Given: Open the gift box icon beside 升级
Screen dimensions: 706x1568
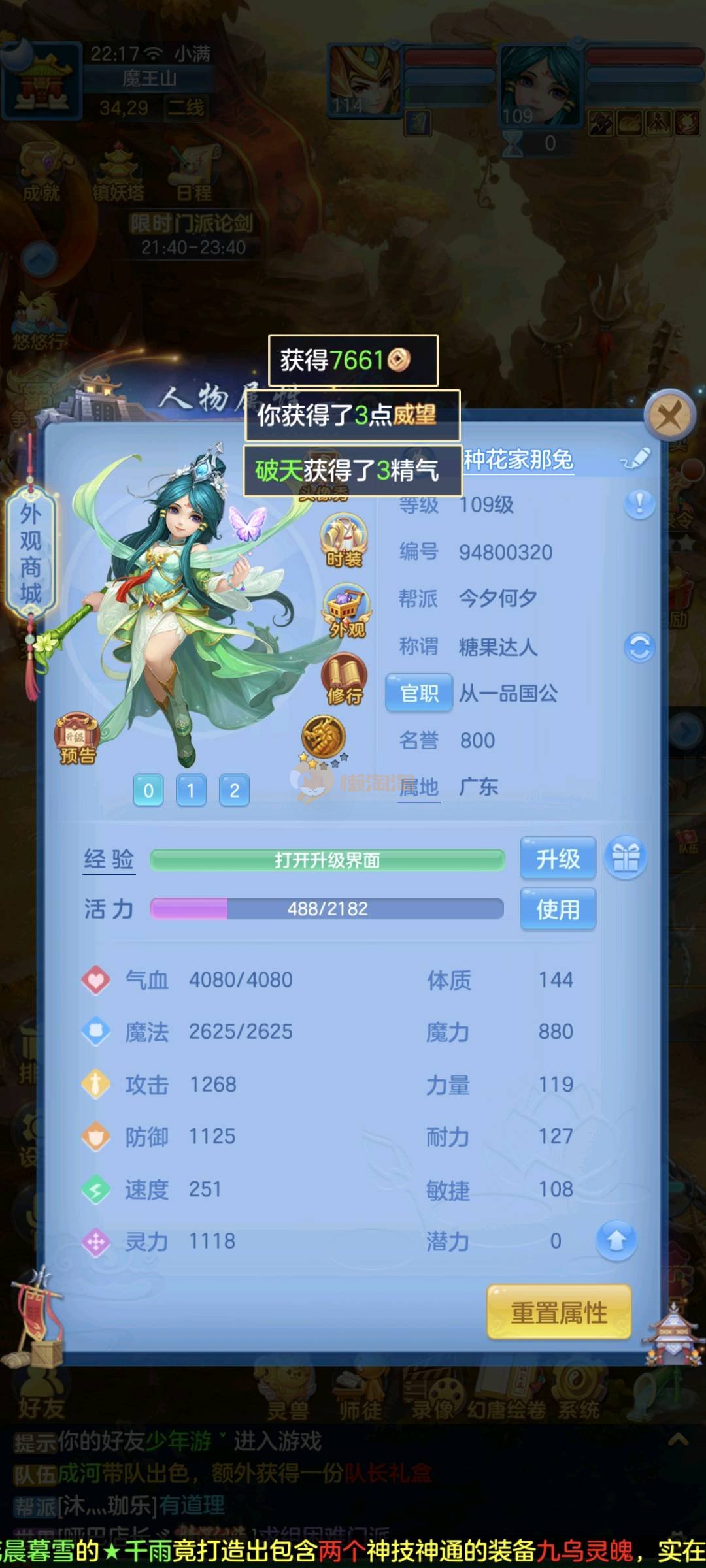Looking at the screenshot, I should [626, 858].
